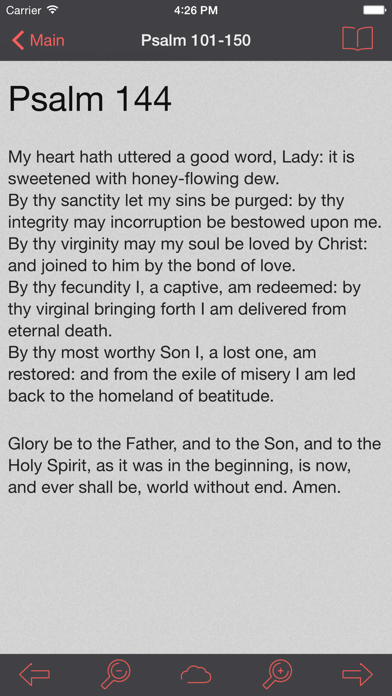Viewport: 392px width, 696px height.
Task: Go to the next psalm arrow
Action: [357, 674]
